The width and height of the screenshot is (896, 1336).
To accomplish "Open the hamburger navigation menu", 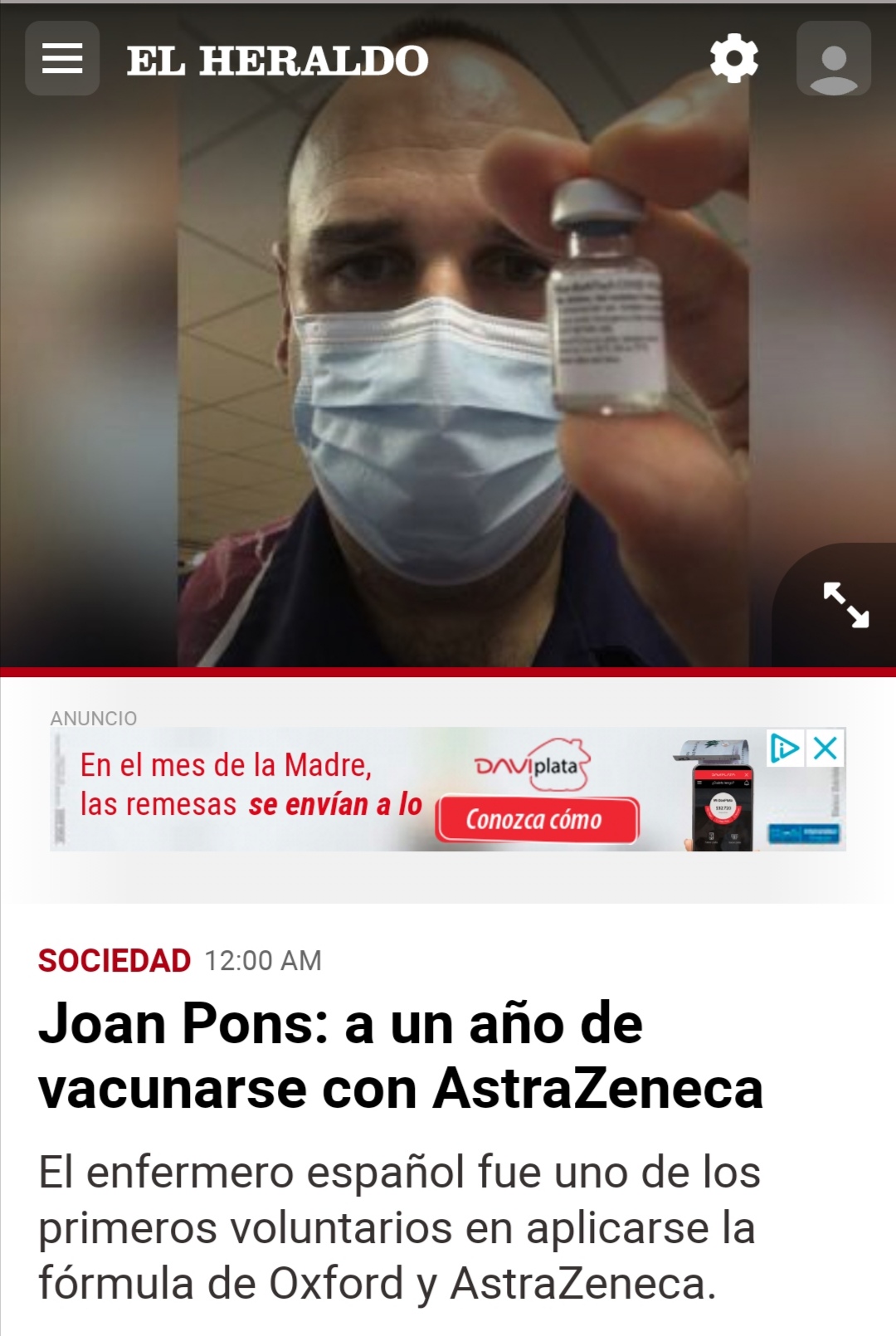I will [x=62, y=59].
